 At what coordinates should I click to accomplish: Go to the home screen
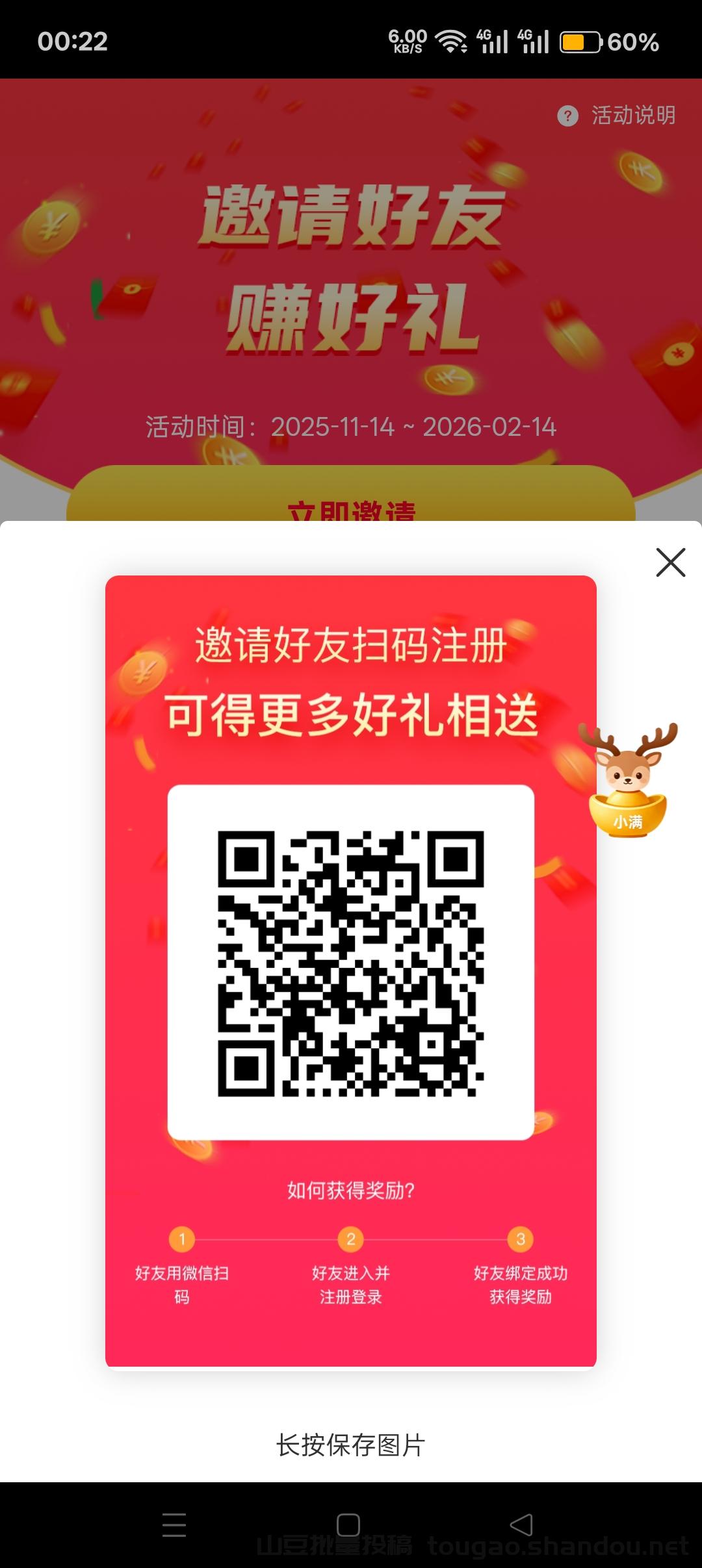pyautogui.click(x=348, y=1524)
